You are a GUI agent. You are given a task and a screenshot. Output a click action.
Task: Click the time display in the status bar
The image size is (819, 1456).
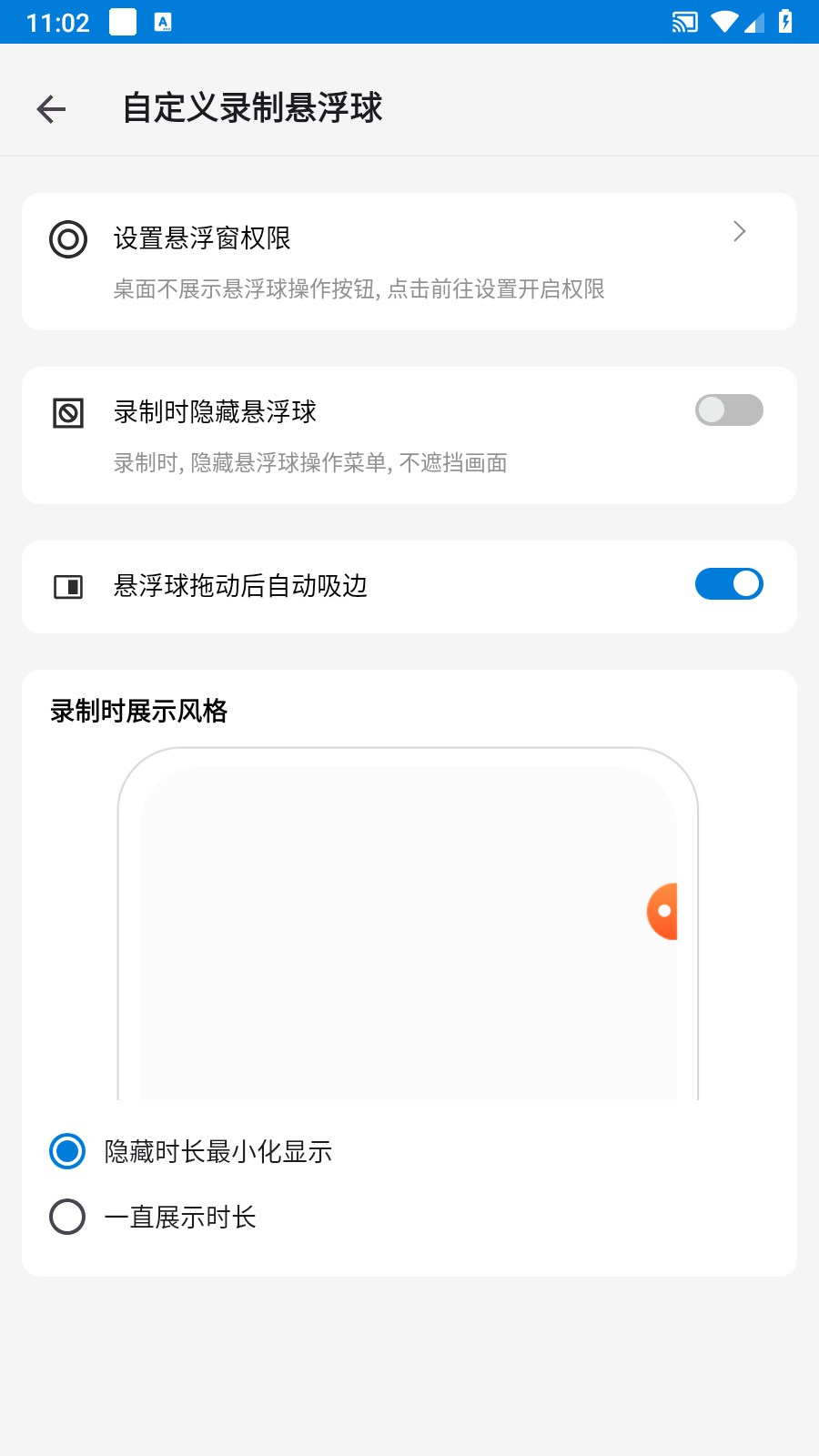click(x=56, y=22)
